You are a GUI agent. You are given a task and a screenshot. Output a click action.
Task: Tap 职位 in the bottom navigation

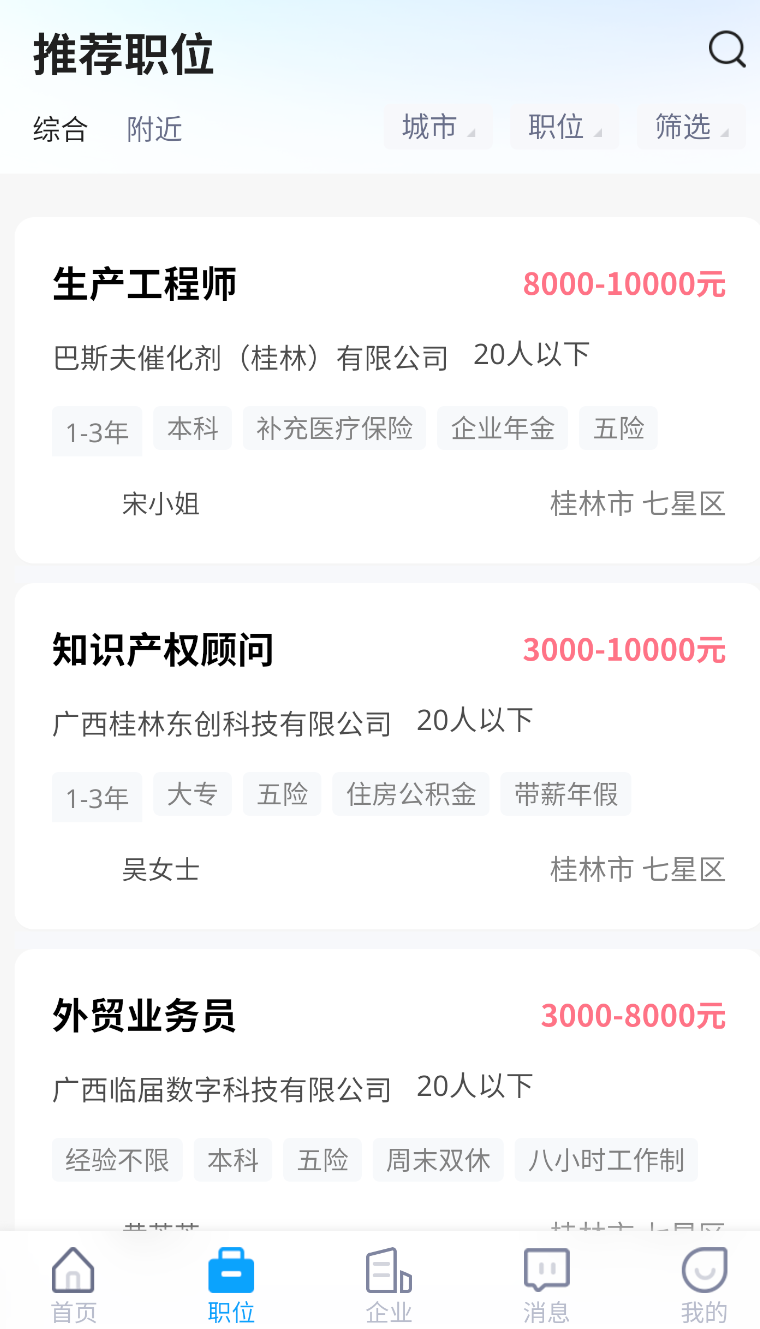pos(231,1285)
